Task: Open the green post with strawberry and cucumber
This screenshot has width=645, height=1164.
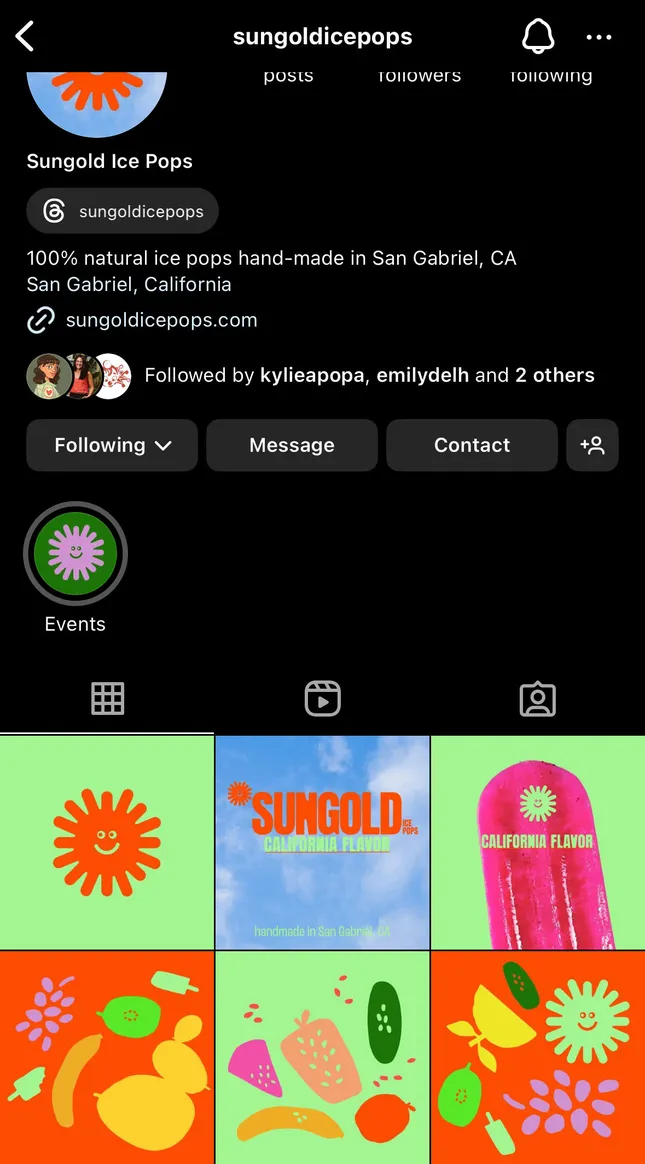Action: click(322, 1056)
